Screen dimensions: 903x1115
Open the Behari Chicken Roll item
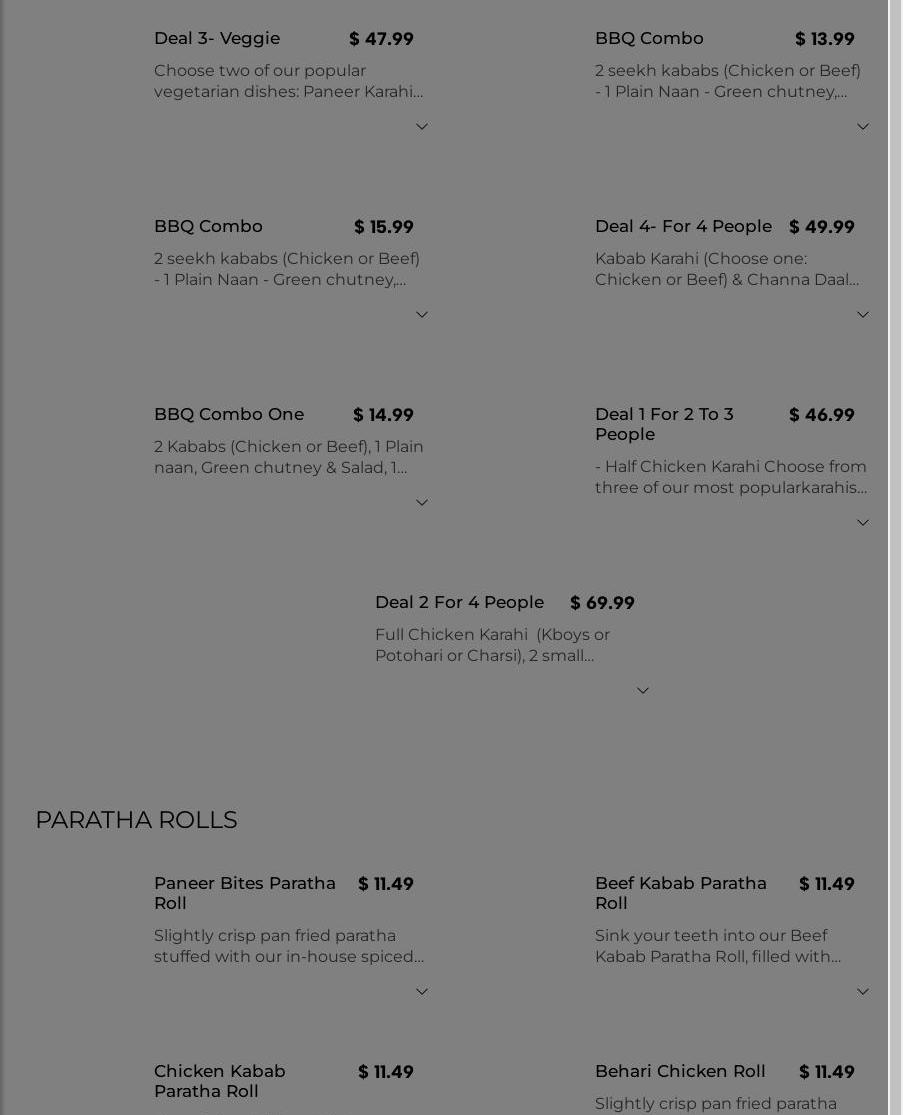(680, 1072)
